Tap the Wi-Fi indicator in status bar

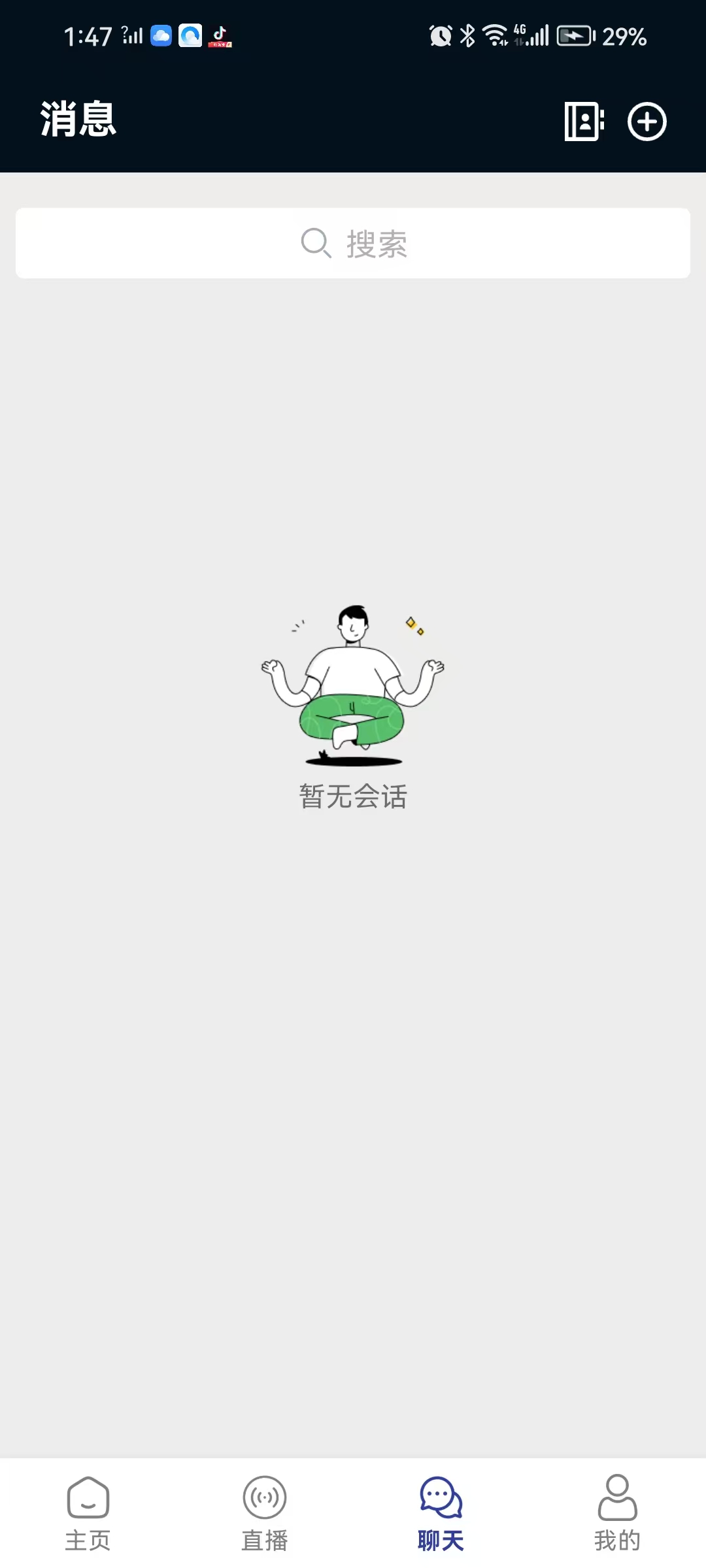click(x=495, y=36)
